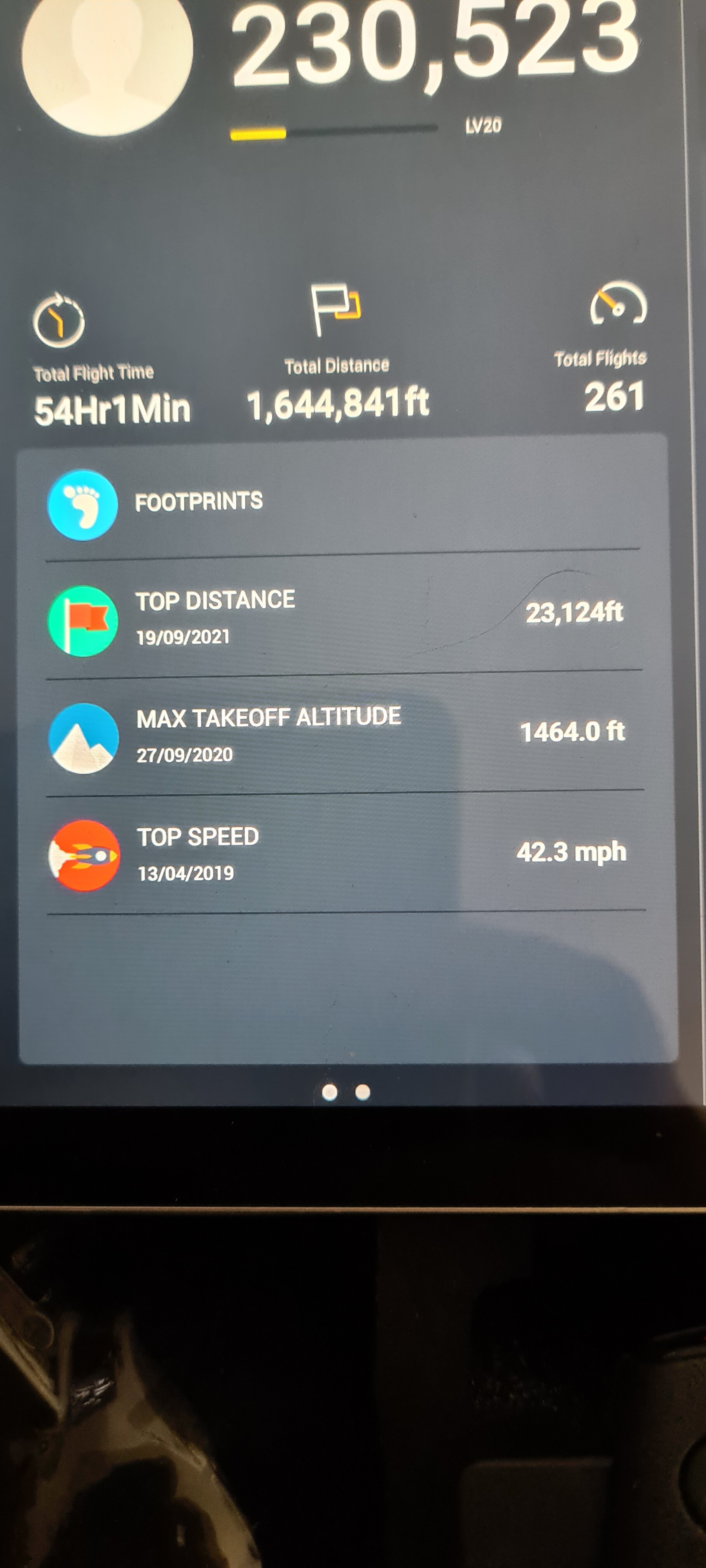The image size is (706, 1568).
Task: Open the Top Speed record
Action: [341, 853]
